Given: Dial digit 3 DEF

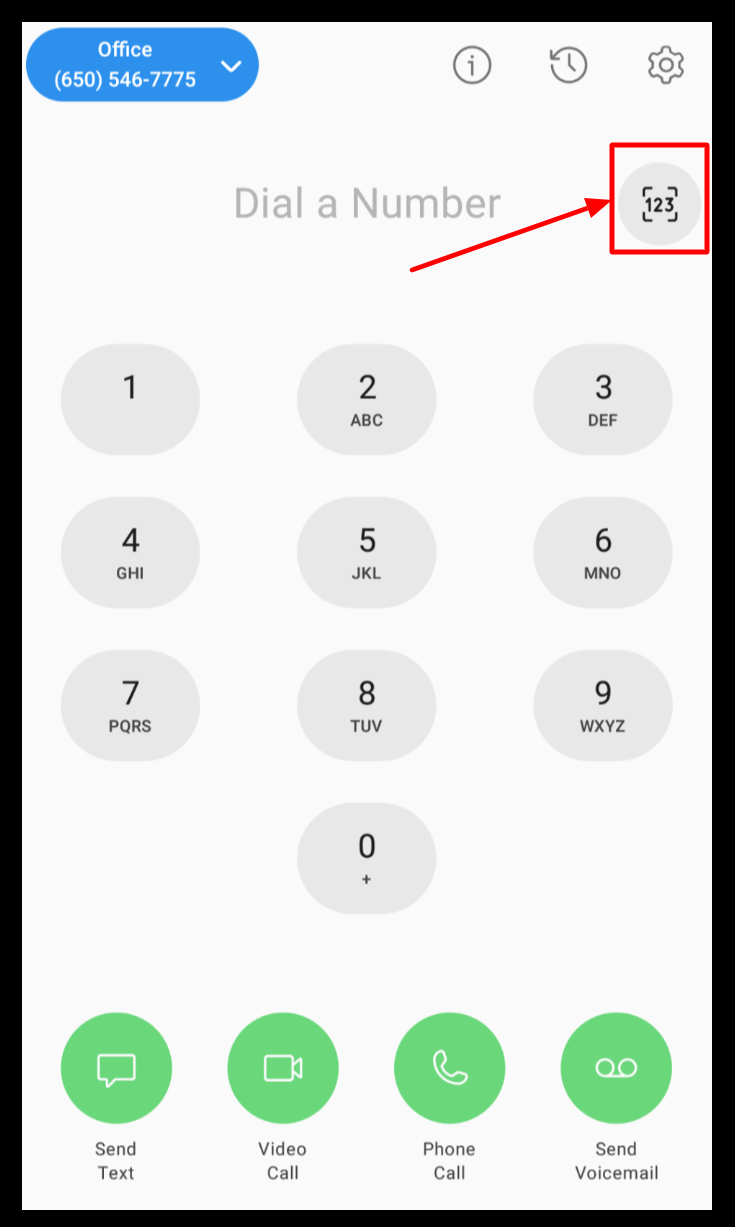Looking at the screenshot, I should pos(603,399).
